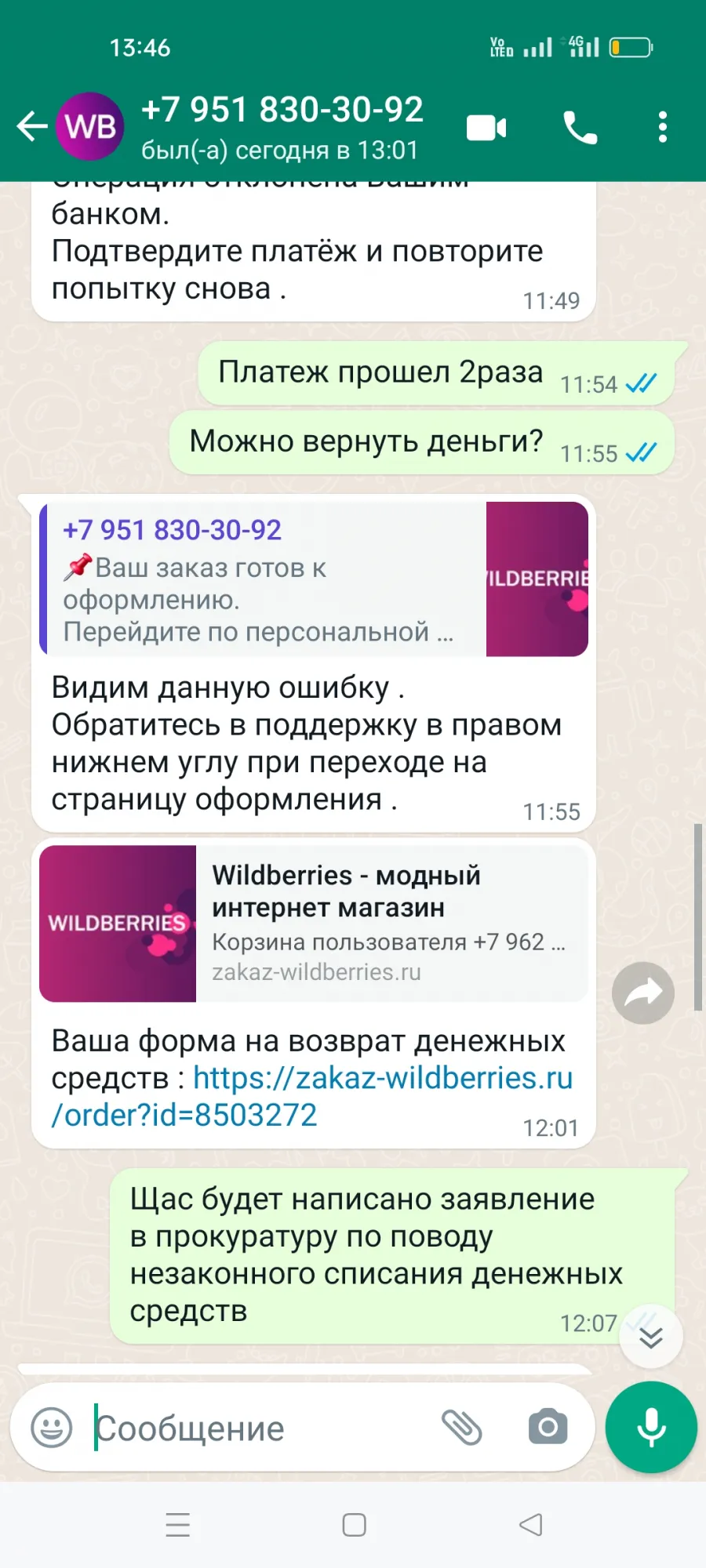Focus the Сообщение text field
The height and width of the screenshot is (1568, 706).
259,1428
